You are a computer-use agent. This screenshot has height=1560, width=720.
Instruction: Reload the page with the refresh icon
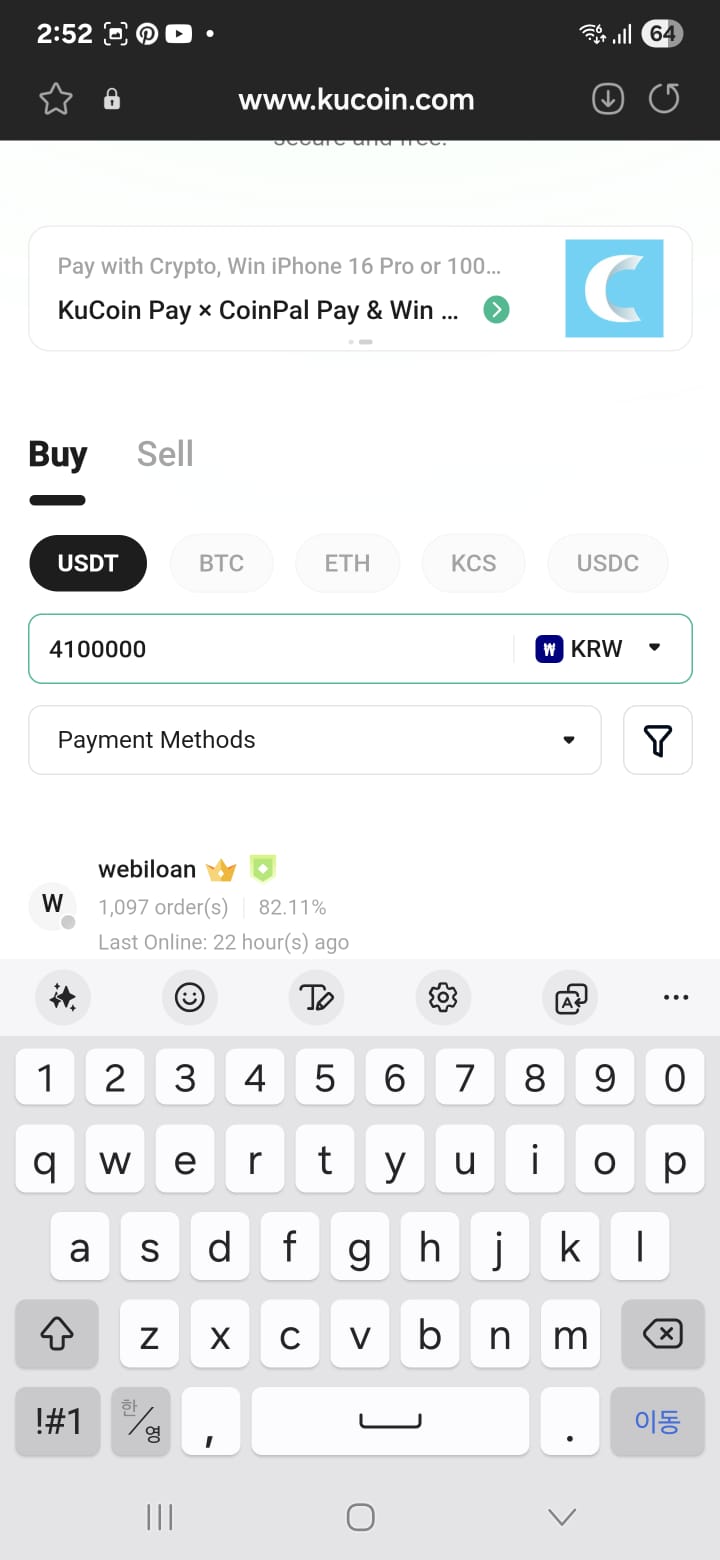(x=664, y=99)
